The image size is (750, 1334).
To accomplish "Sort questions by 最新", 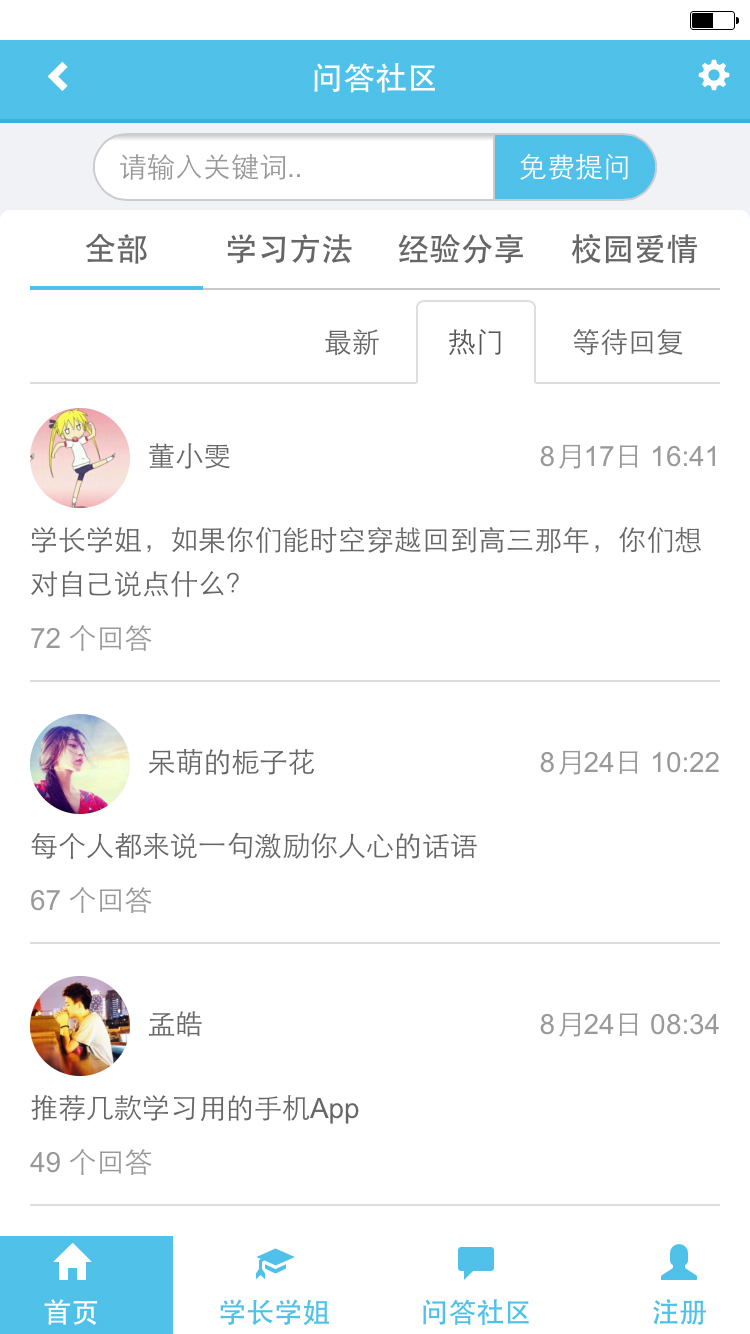I will point(352,343).
